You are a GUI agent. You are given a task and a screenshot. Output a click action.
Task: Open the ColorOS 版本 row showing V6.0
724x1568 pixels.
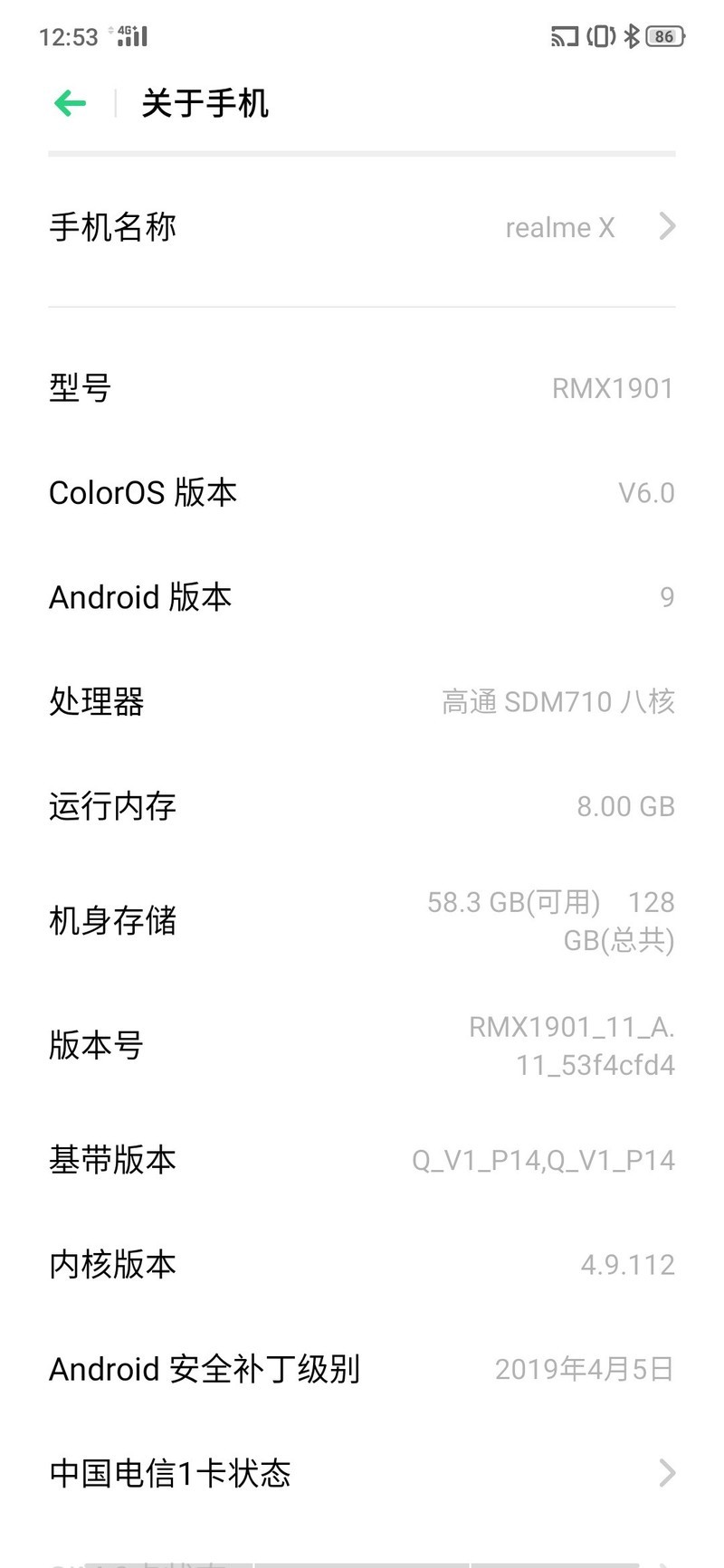(x=362, y=492)
